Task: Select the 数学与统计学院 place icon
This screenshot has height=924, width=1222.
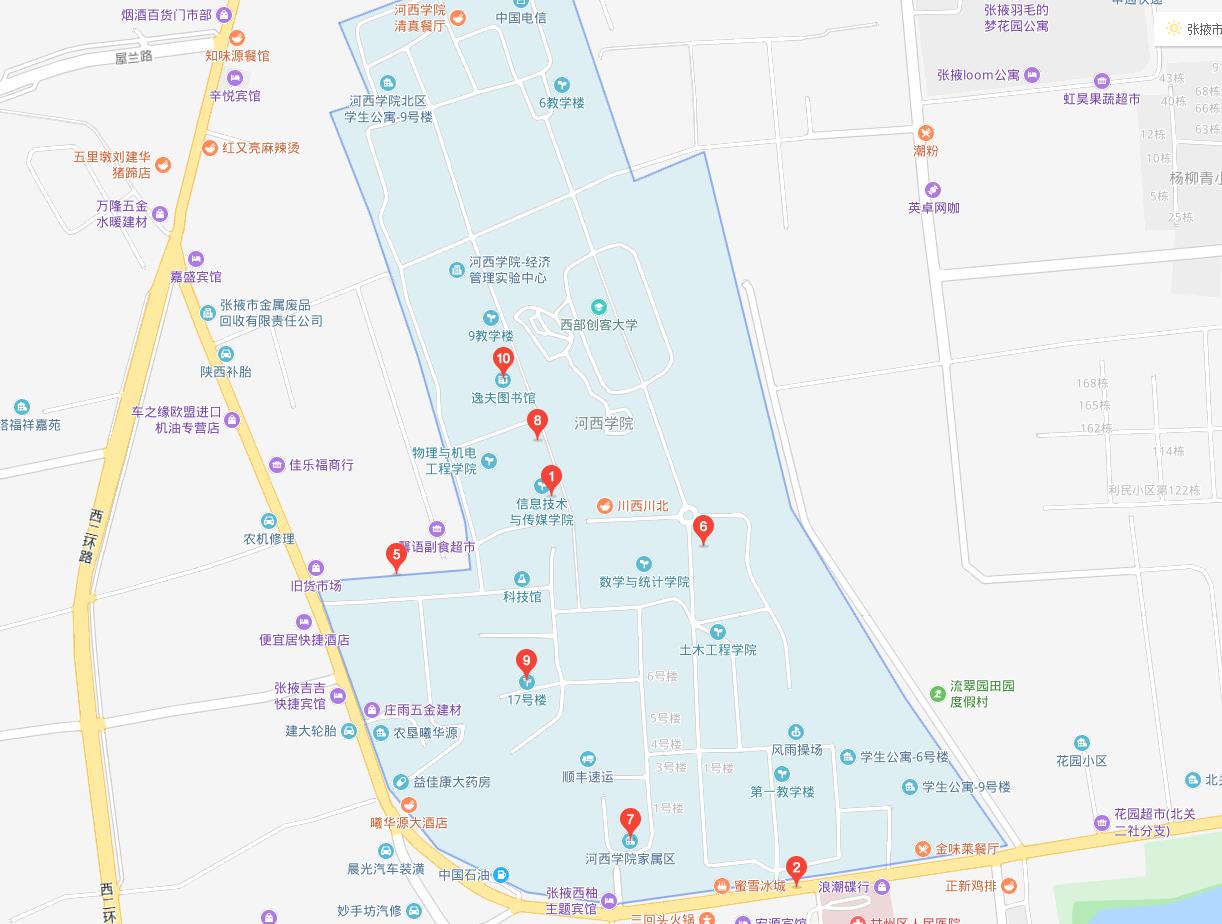Action: (644, 564)
